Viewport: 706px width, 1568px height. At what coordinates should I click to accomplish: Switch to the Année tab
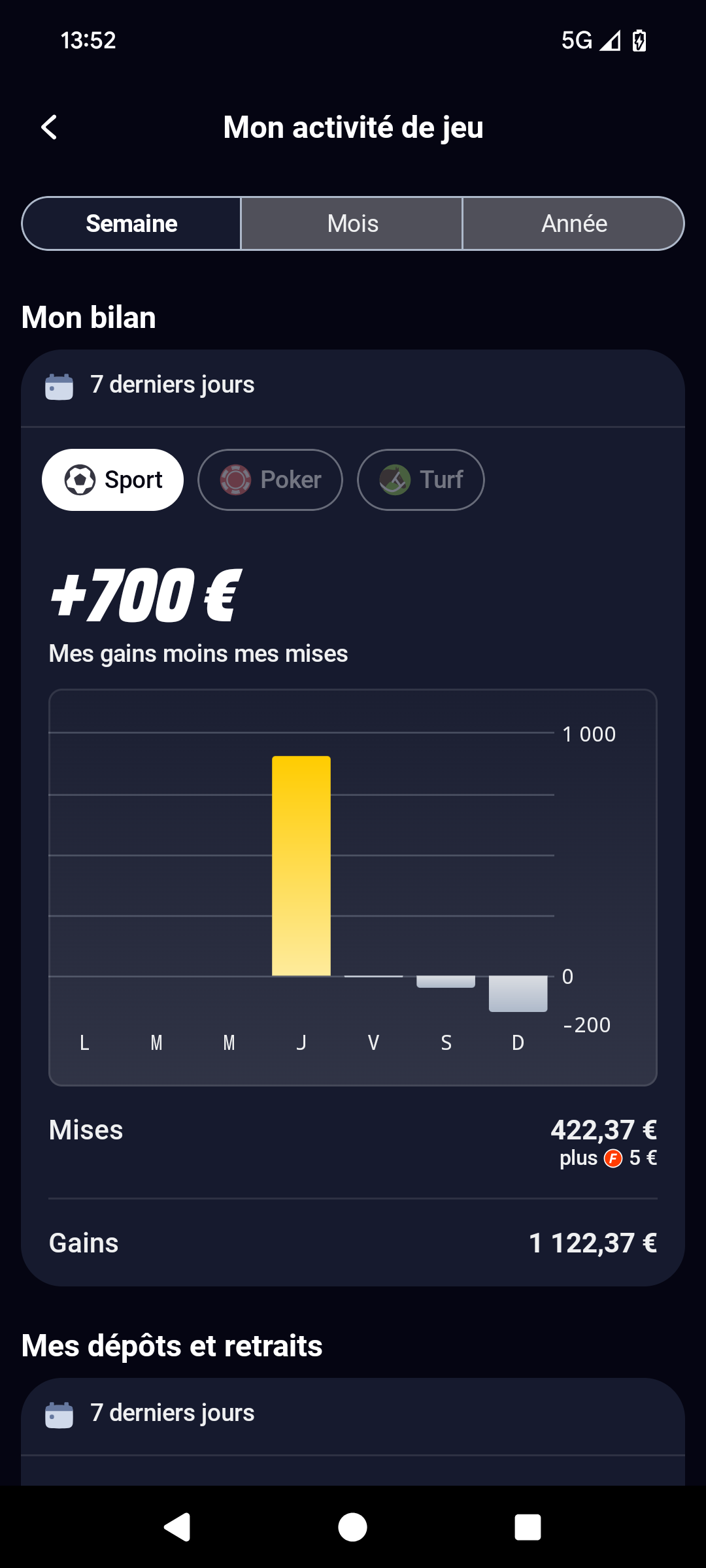click(x=573, y=223)
